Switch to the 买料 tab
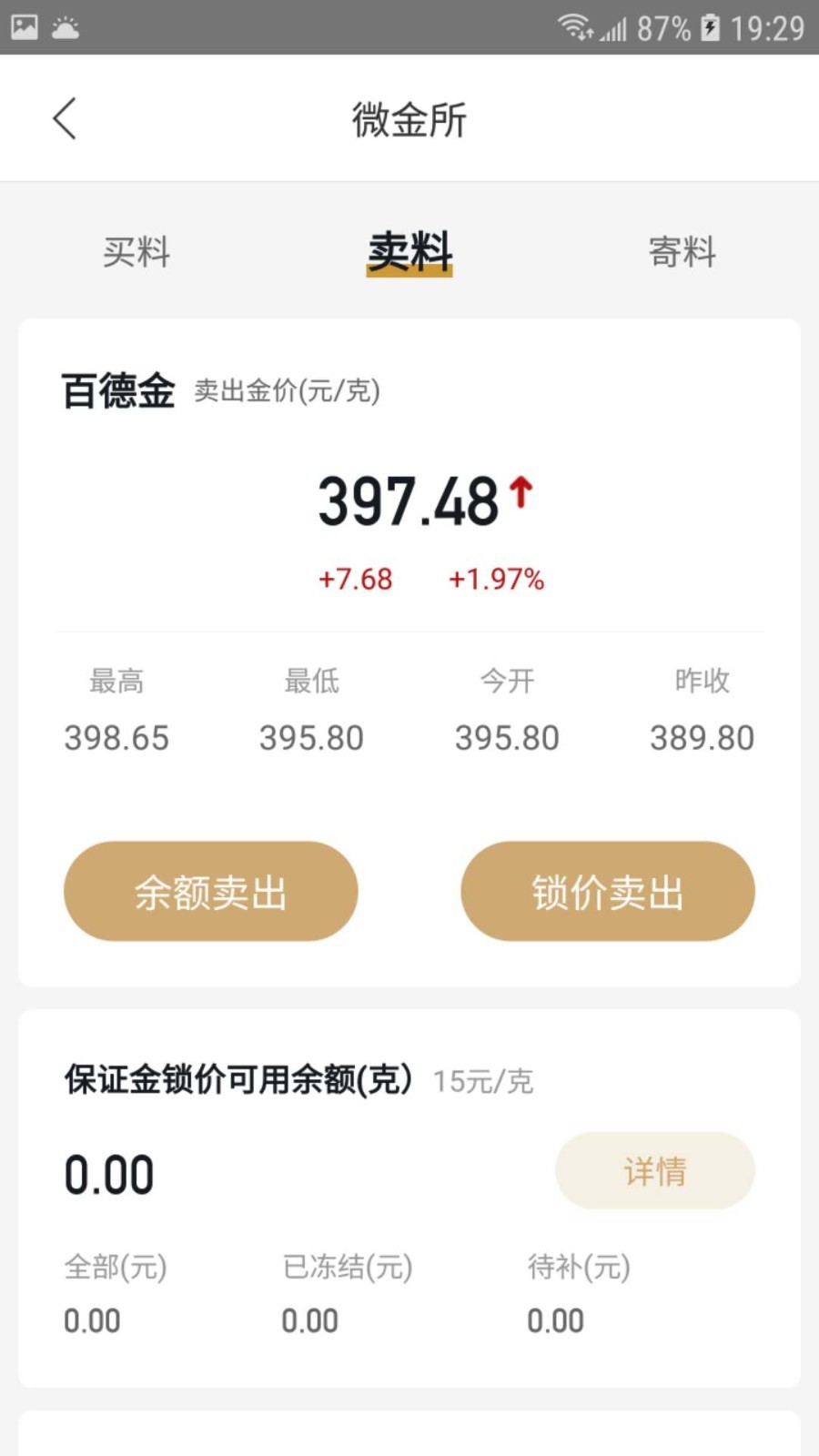This screenshot has height=1456, width=819. tap(136, 252)
